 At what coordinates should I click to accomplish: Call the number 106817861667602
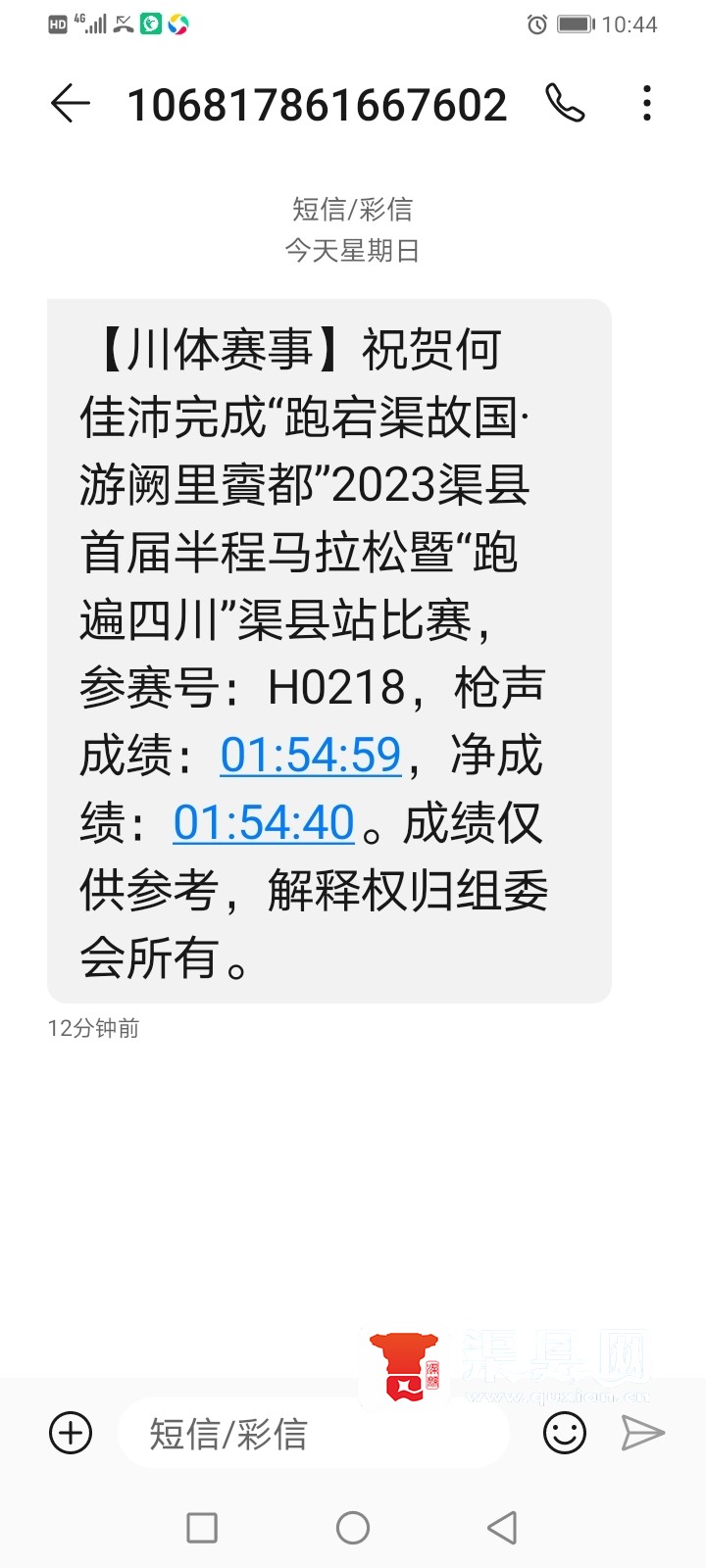click(565, 104)
